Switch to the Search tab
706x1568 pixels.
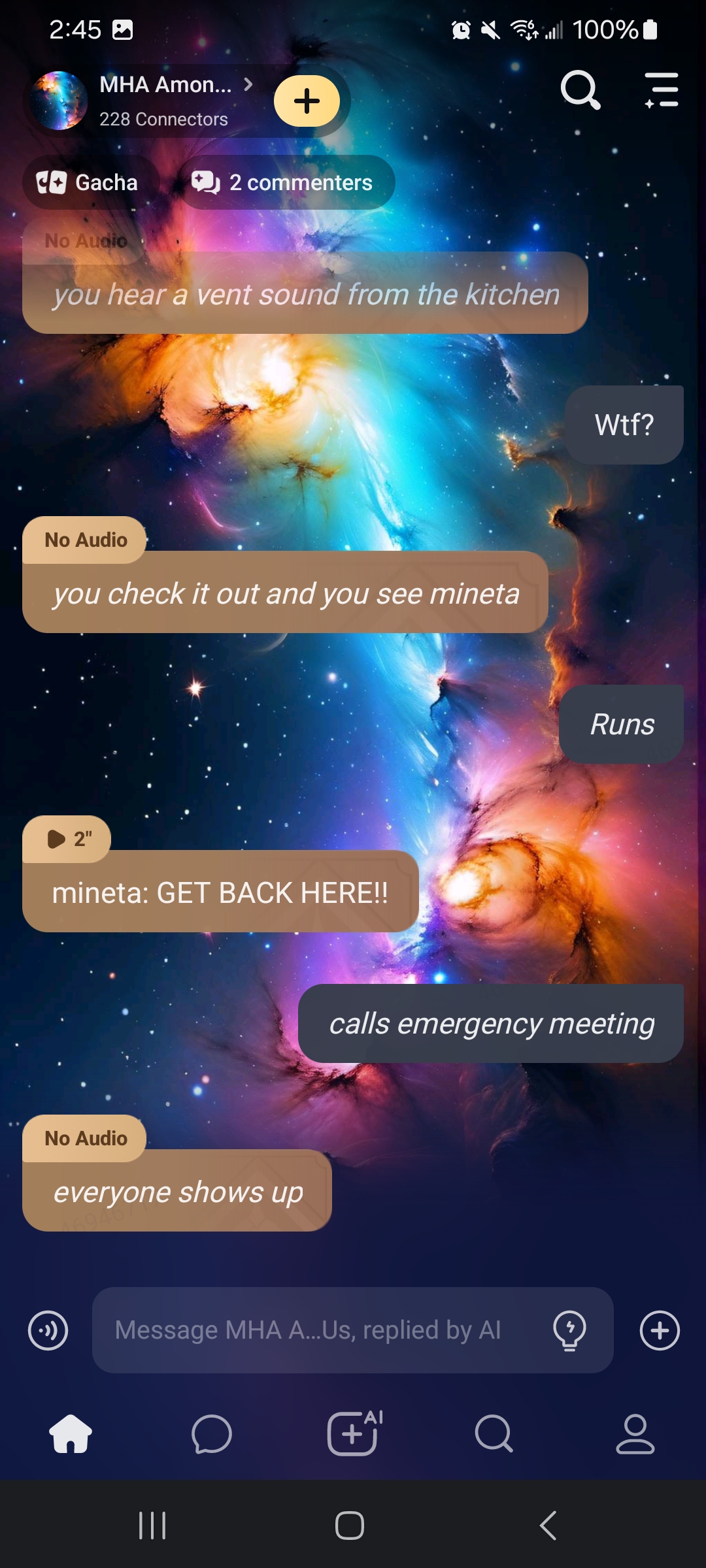(x=494, y=1434)
